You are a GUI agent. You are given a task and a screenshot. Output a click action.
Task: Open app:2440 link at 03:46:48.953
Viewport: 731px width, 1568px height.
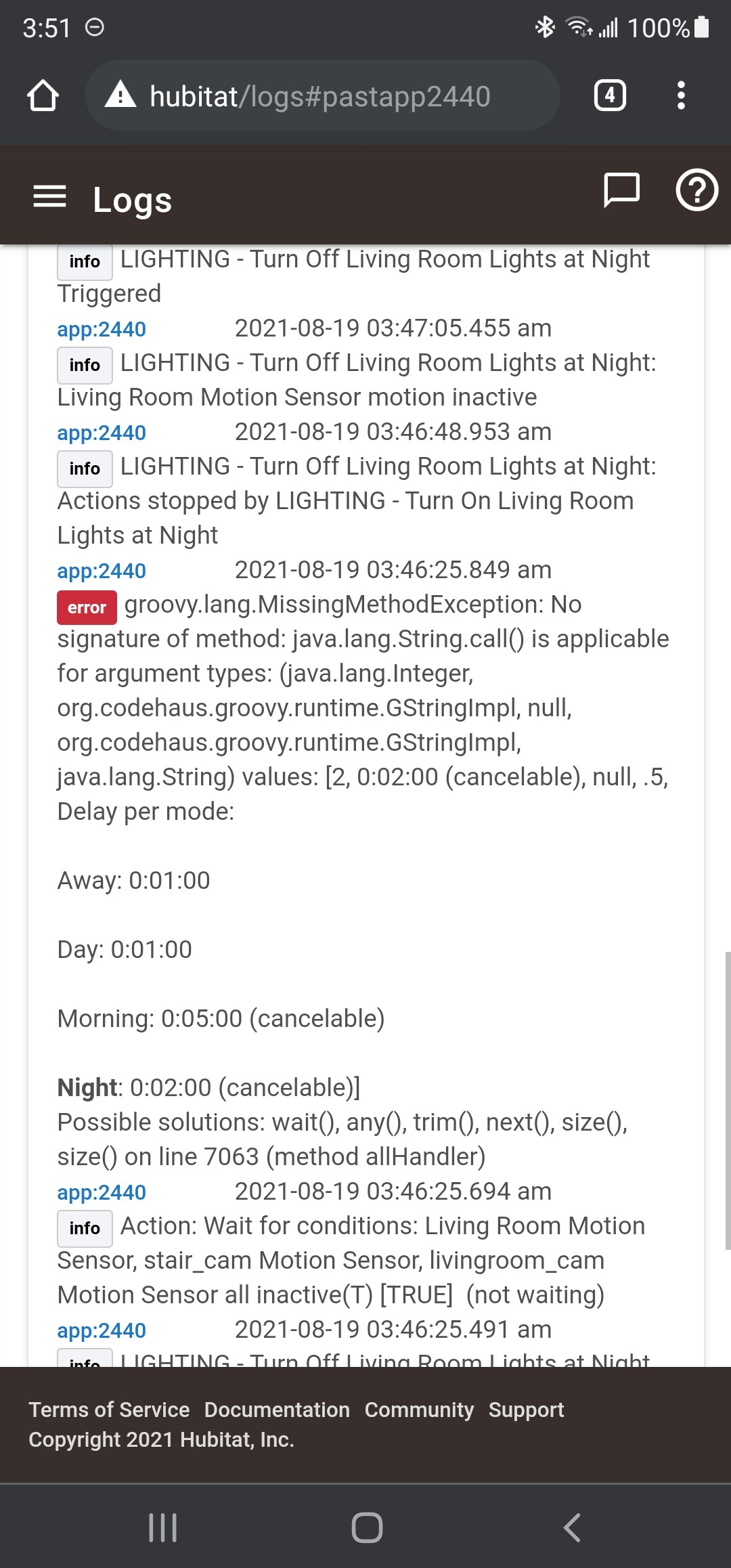click(102, 433)
